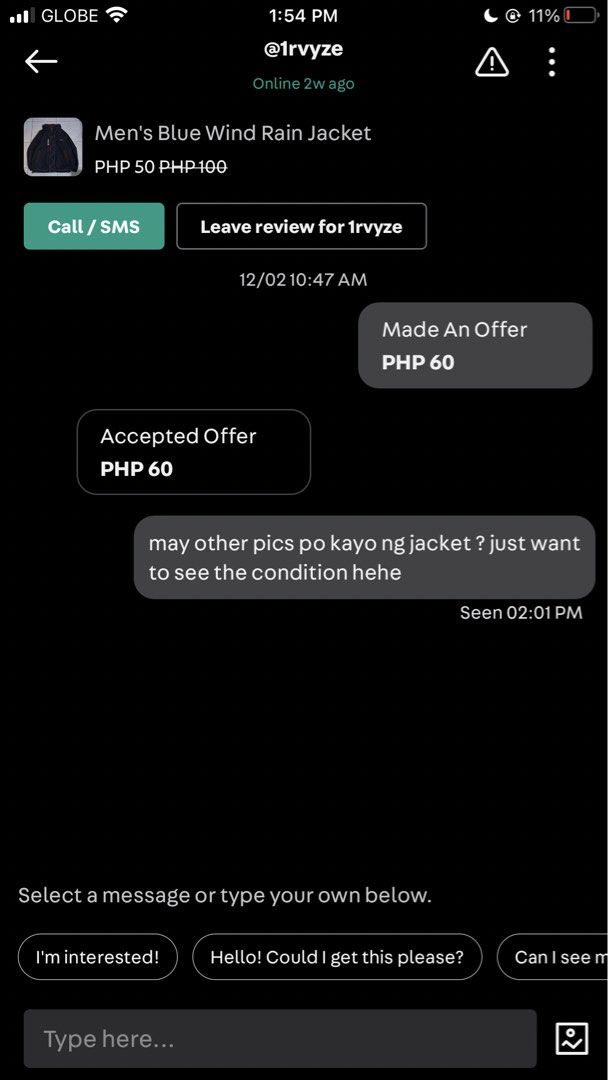Leave review for 1rvyze
This screenshot has width=608, height=1080.
[302, 226]
